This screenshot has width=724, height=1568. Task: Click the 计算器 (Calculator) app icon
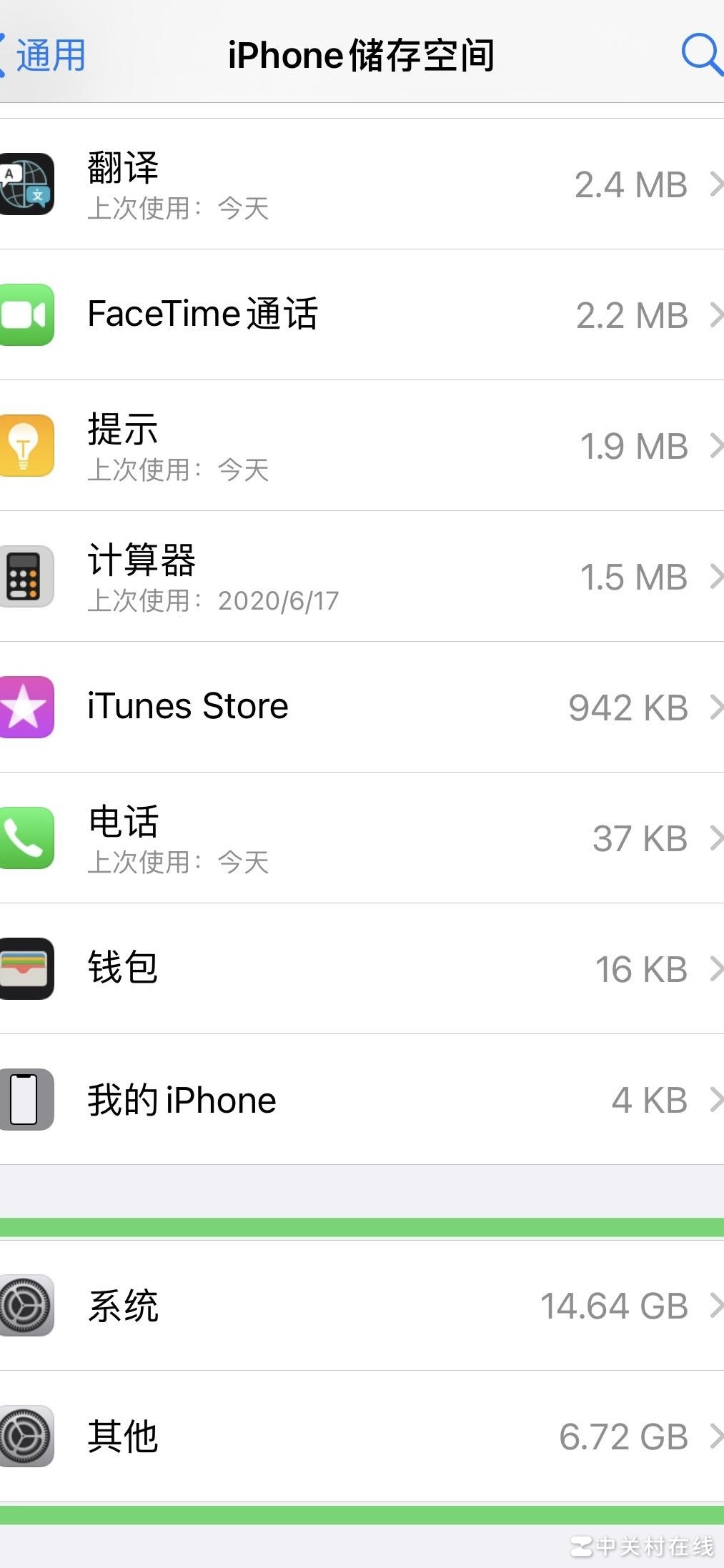(x=27, y=576)
